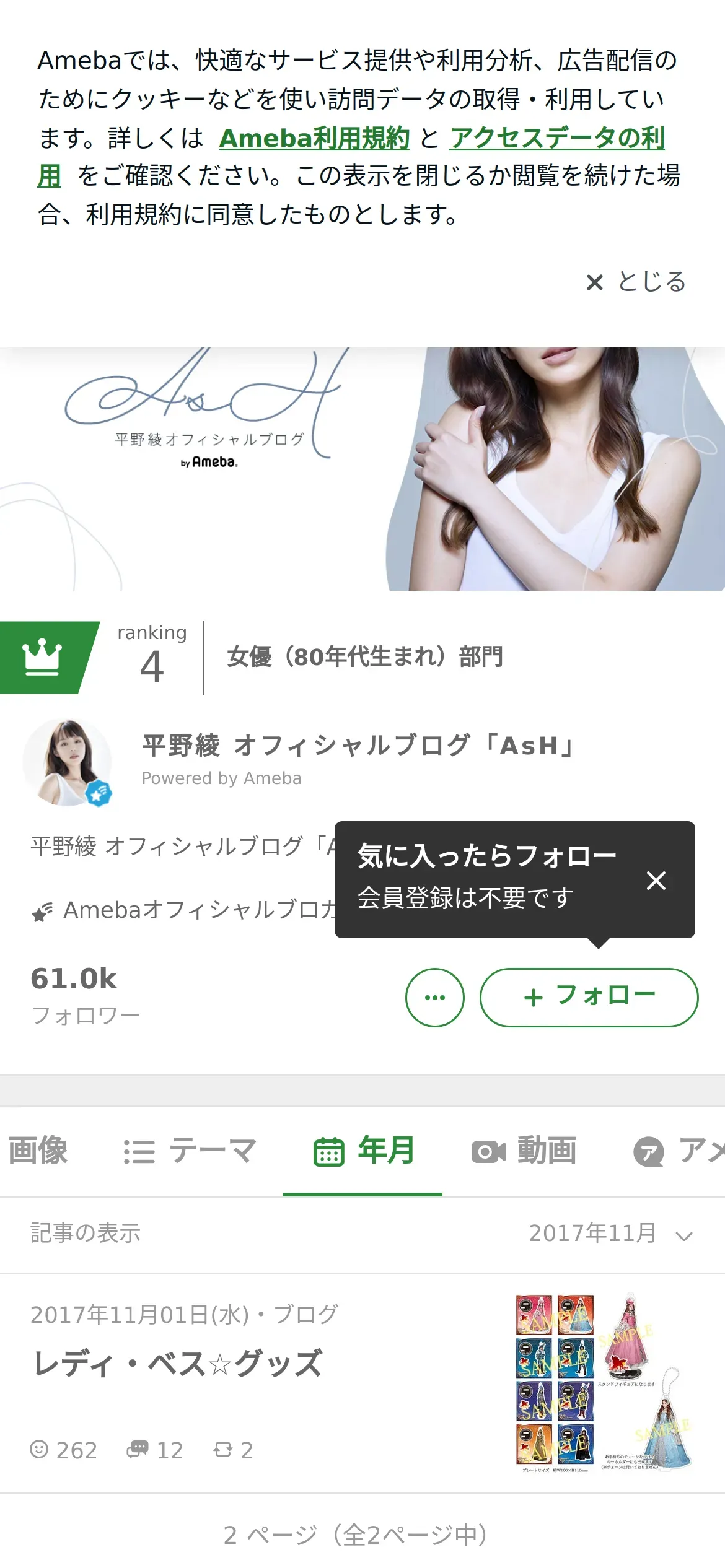
Task: Open the article レディ・ベス☆グッズ
Action: coord(178,1363)
